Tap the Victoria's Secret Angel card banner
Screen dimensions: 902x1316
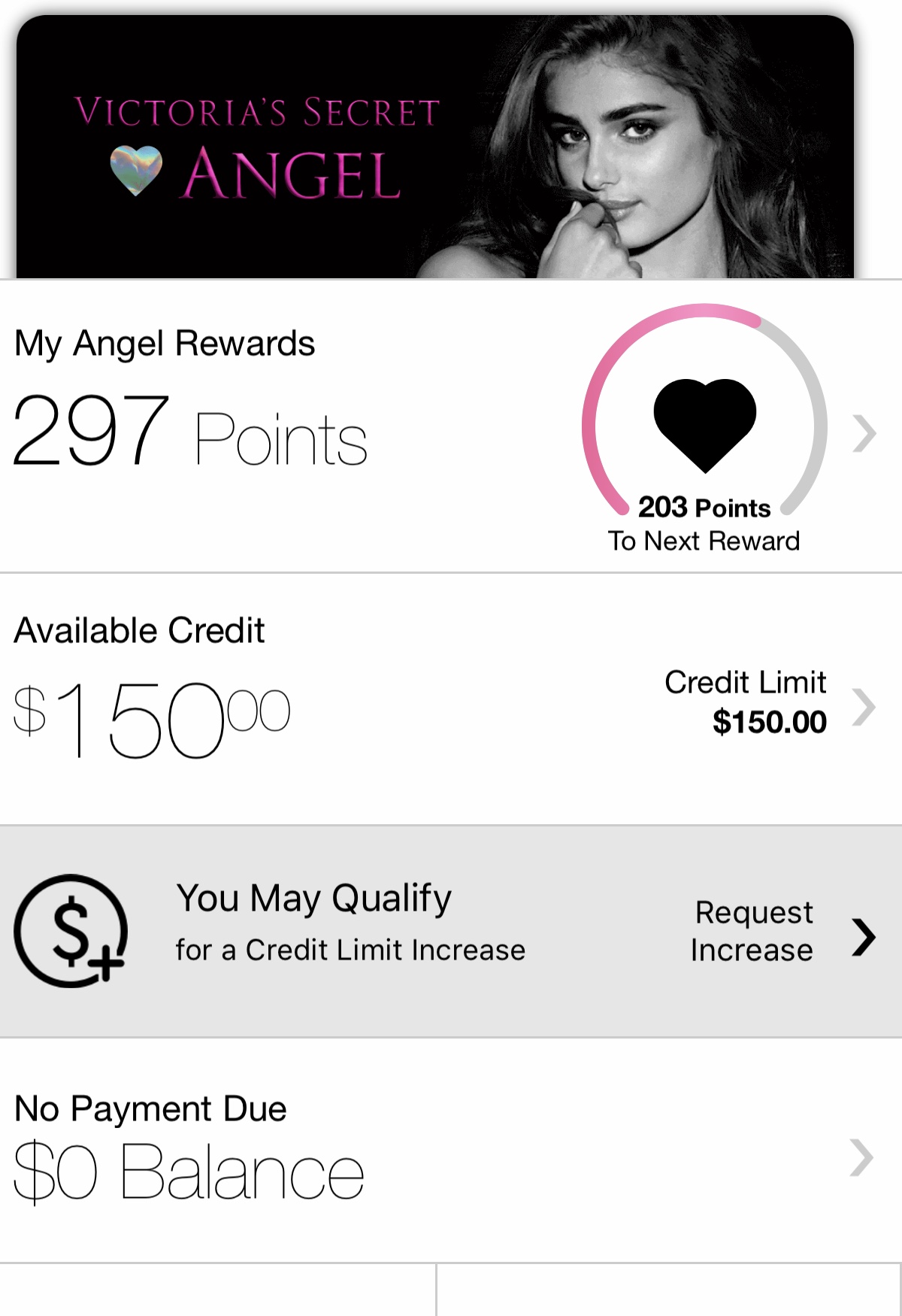point(434,147)
